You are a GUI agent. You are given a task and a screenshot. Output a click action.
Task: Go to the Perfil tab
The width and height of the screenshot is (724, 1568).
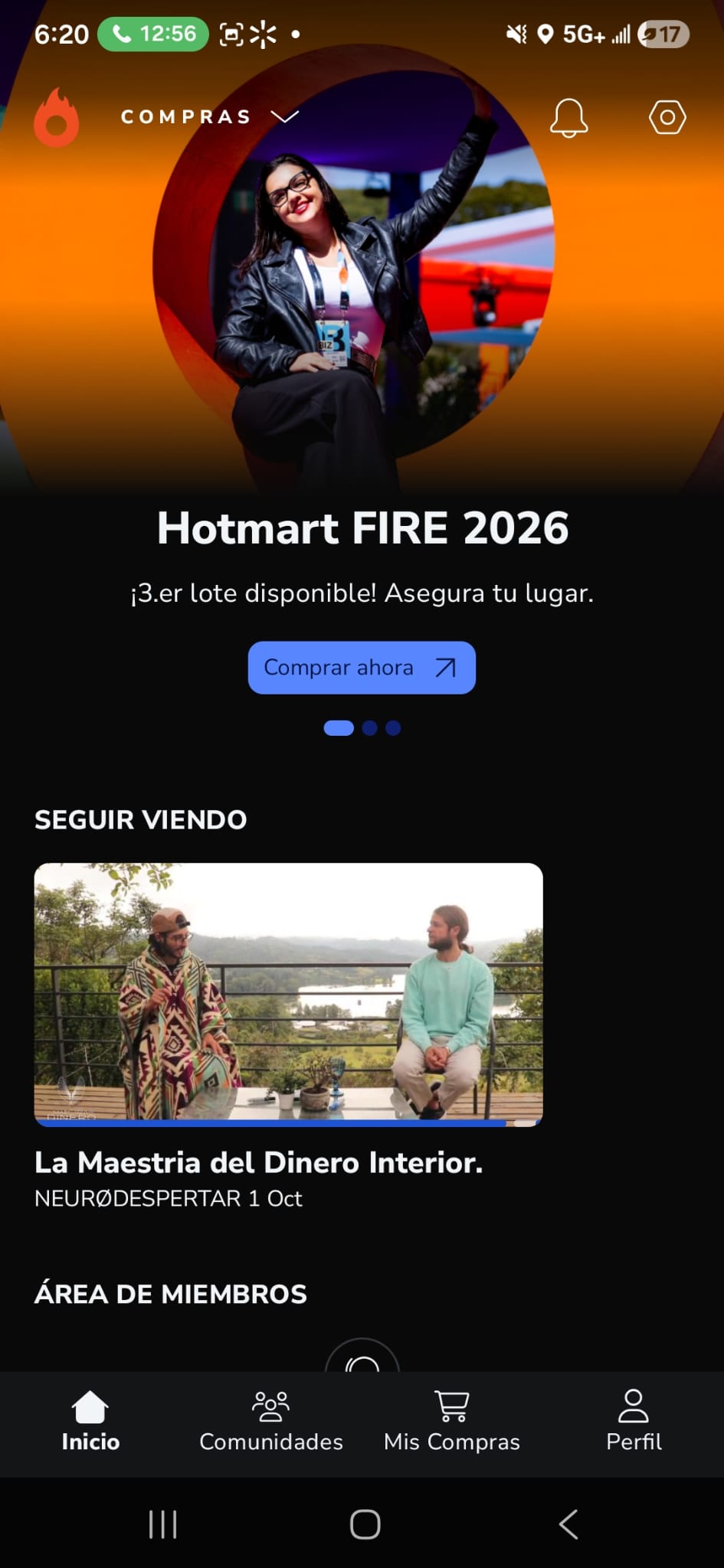coord(634,1423)
